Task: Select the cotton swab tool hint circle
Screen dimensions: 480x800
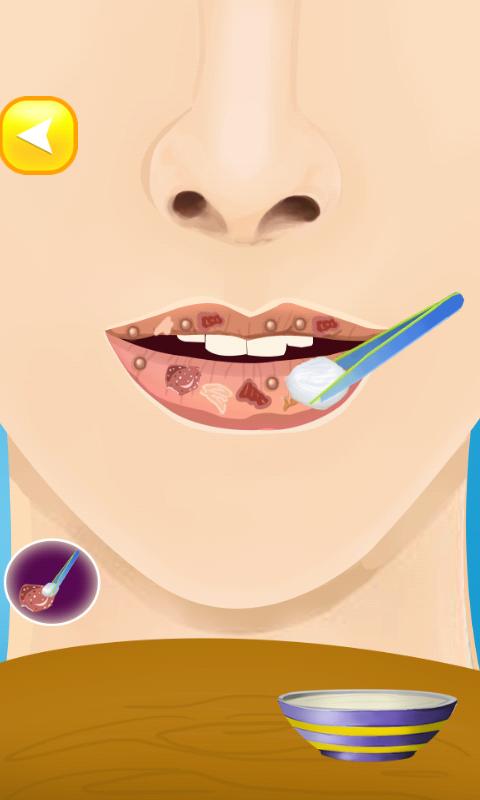Action: (x=52, y=582)
